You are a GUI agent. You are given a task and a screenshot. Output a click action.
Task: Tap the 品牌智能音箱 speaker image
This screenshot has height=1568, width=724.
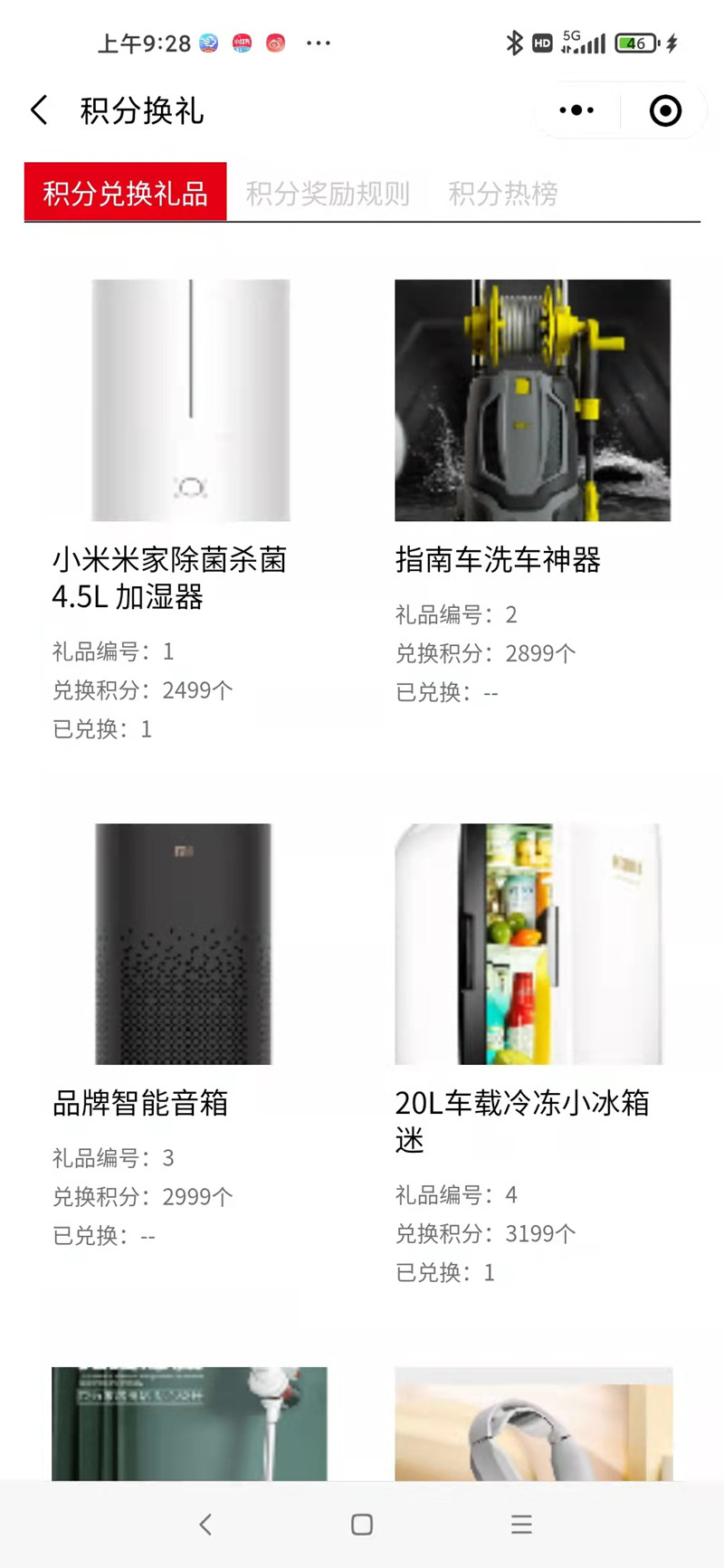coord(189,942)
